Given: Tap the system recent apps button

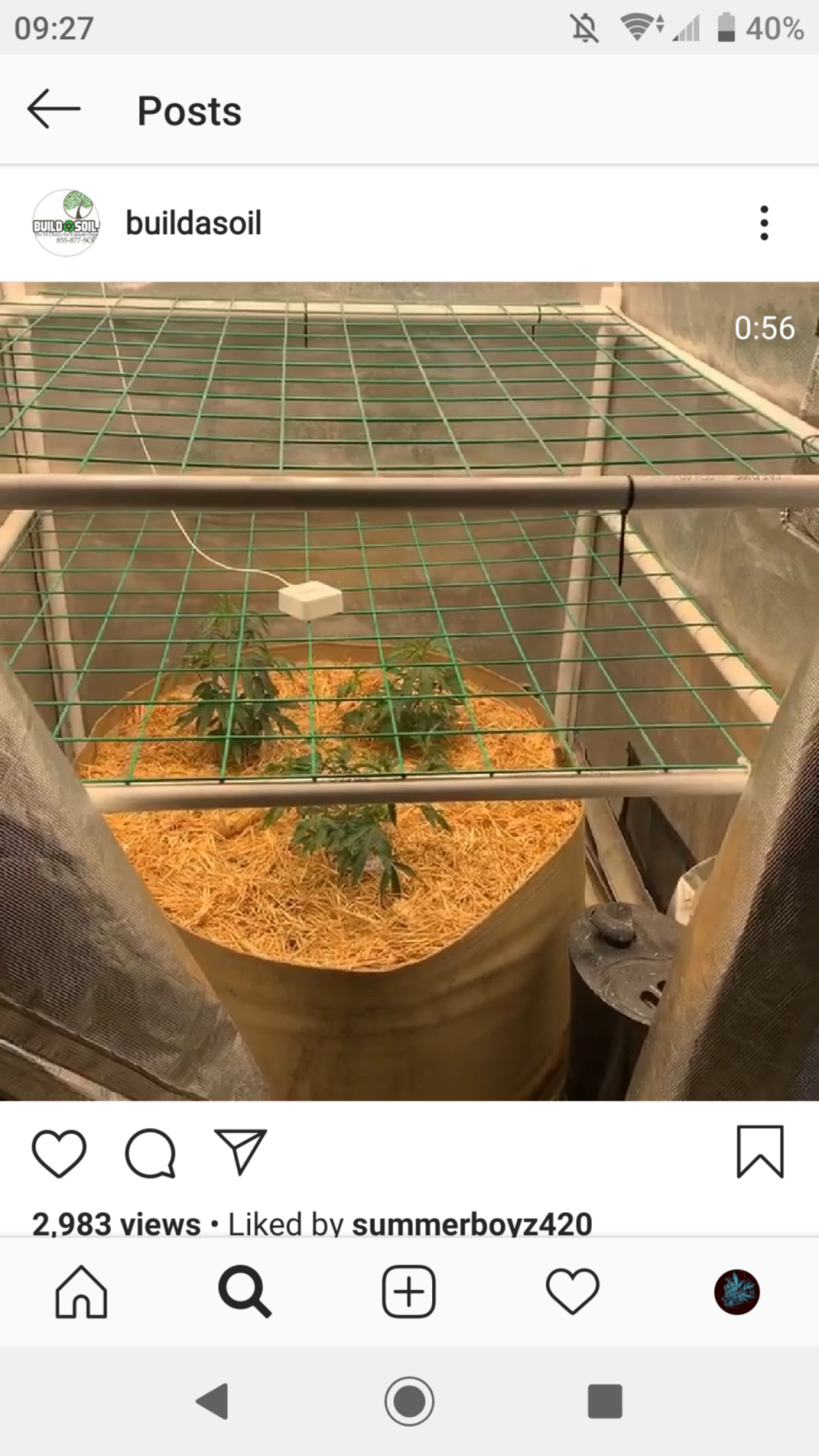Looking at the screenshot, I should coord(605,1401).
